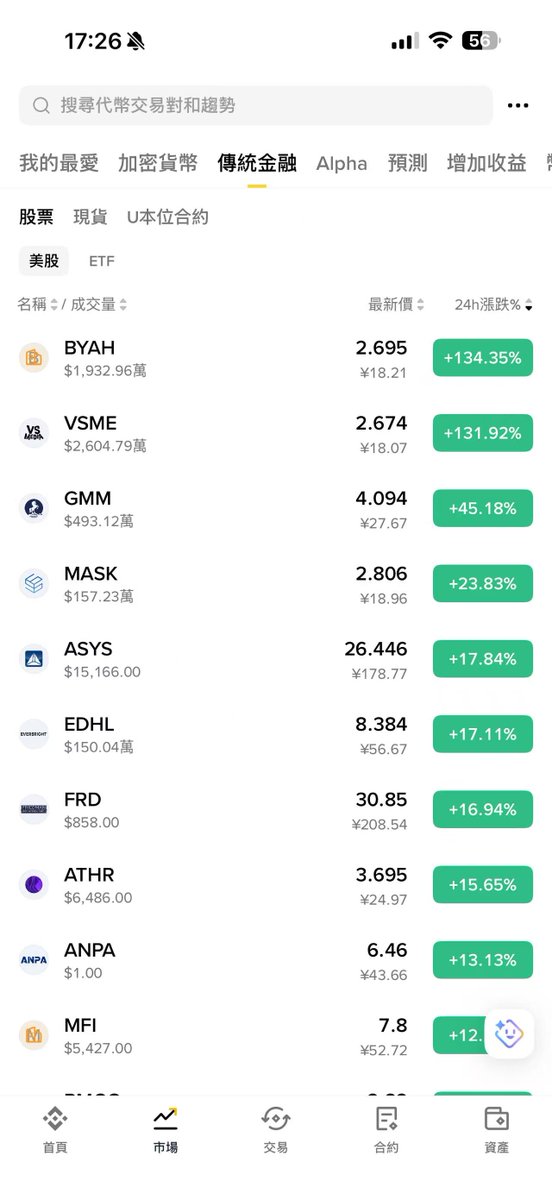
Task: Select the U本位合約 sub-tab
Action: tap(168, 217)
